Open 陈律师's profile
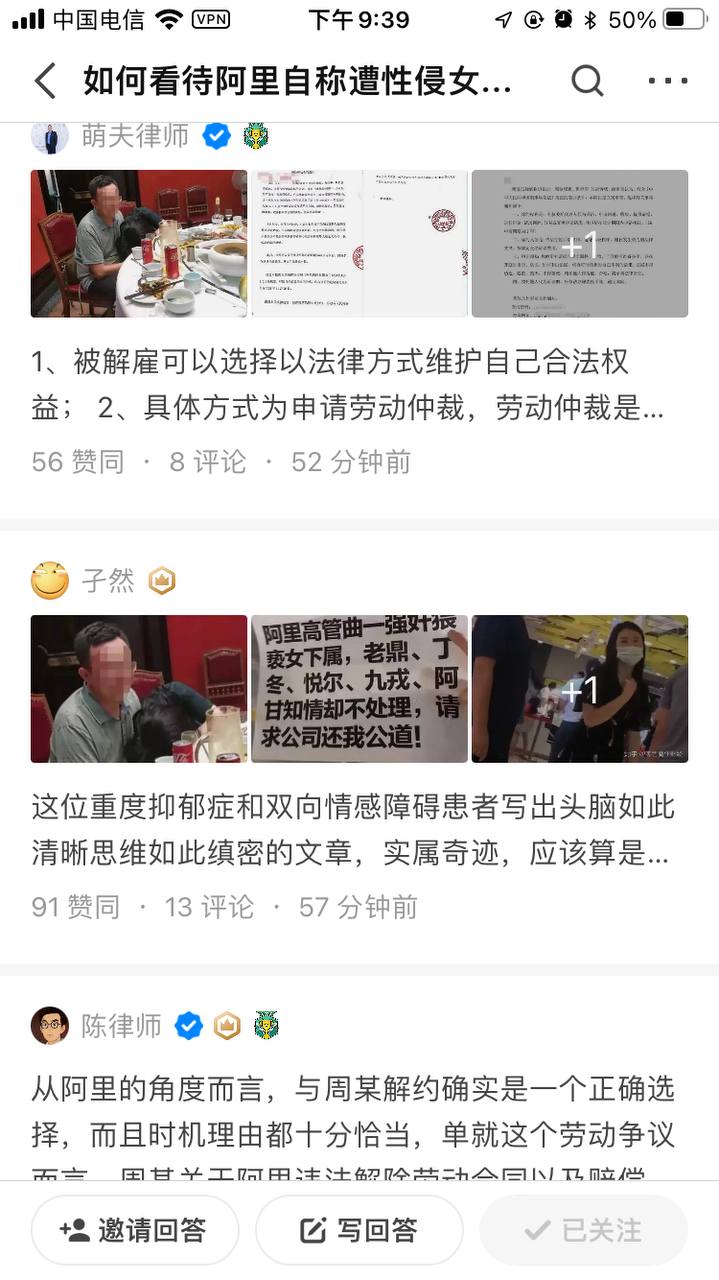Screen dimensions: 719x1280 coord(120,1025)
